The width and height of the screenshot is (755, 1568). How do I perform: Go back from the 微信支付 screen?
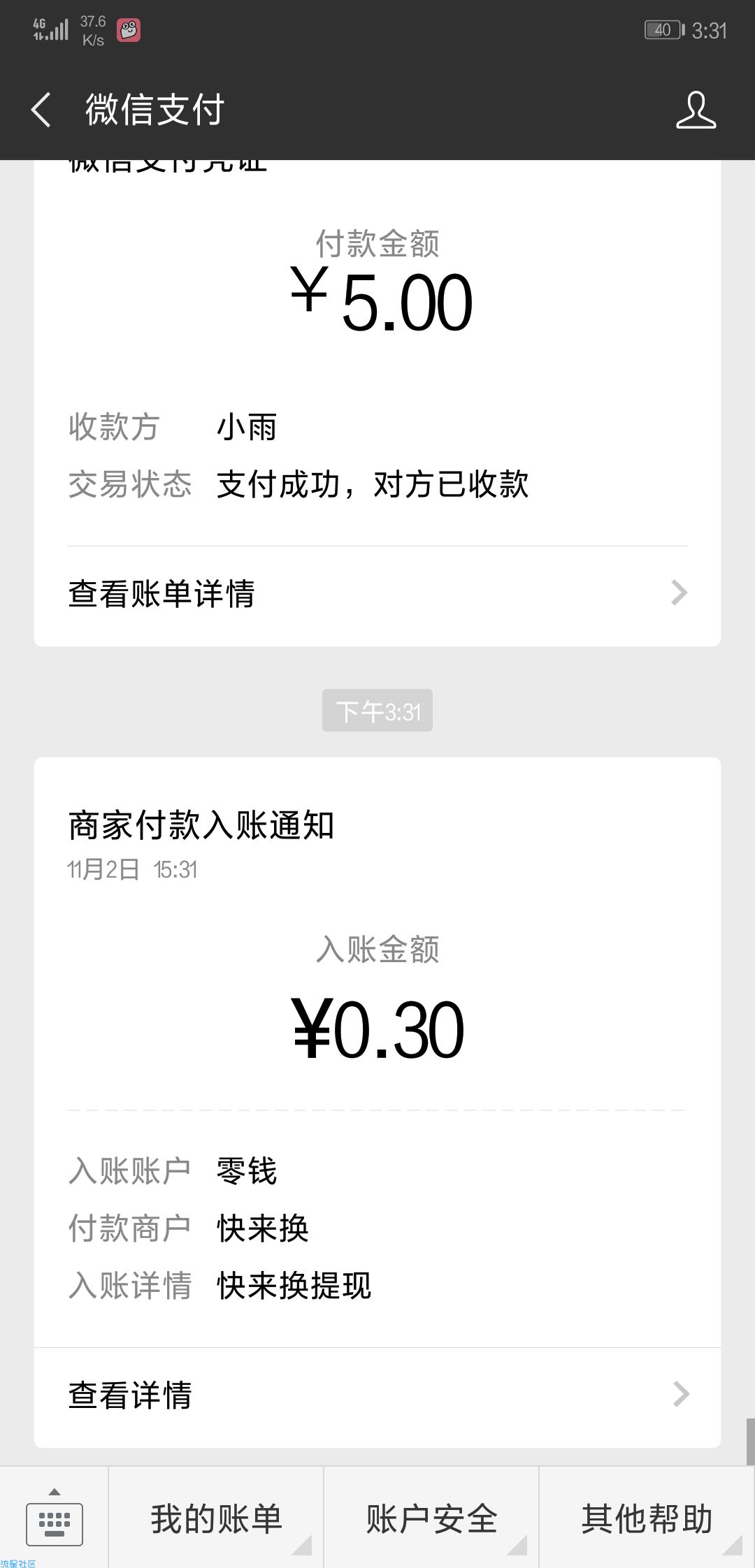click(x=41, y=110)
